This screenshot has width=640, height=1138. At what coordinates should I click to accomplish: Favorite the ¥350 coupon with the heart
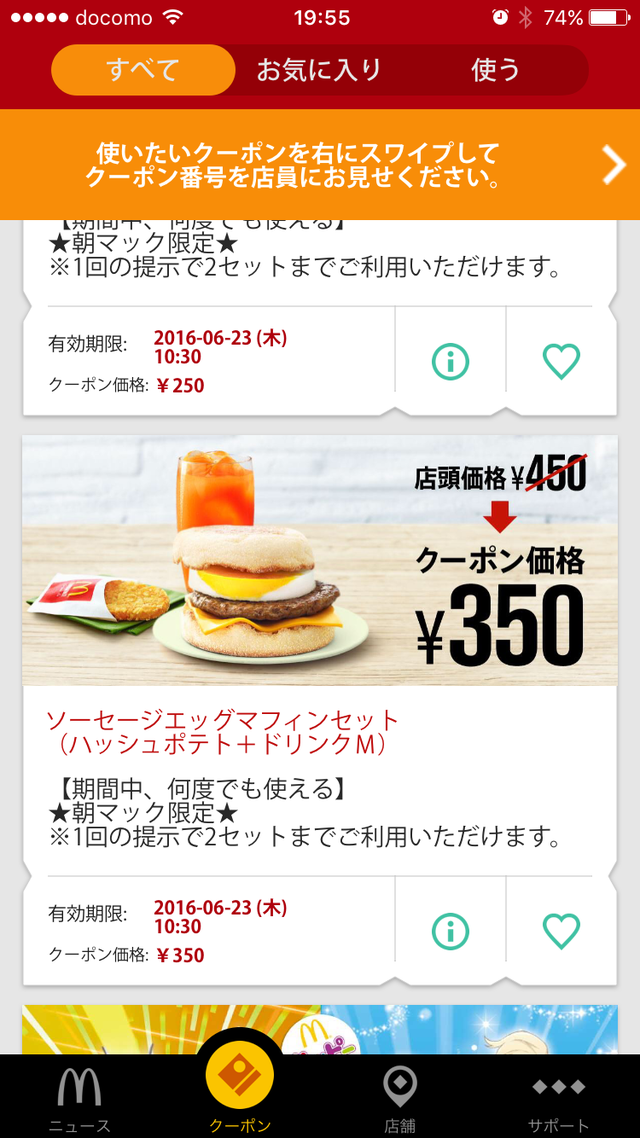click(561, 931)
